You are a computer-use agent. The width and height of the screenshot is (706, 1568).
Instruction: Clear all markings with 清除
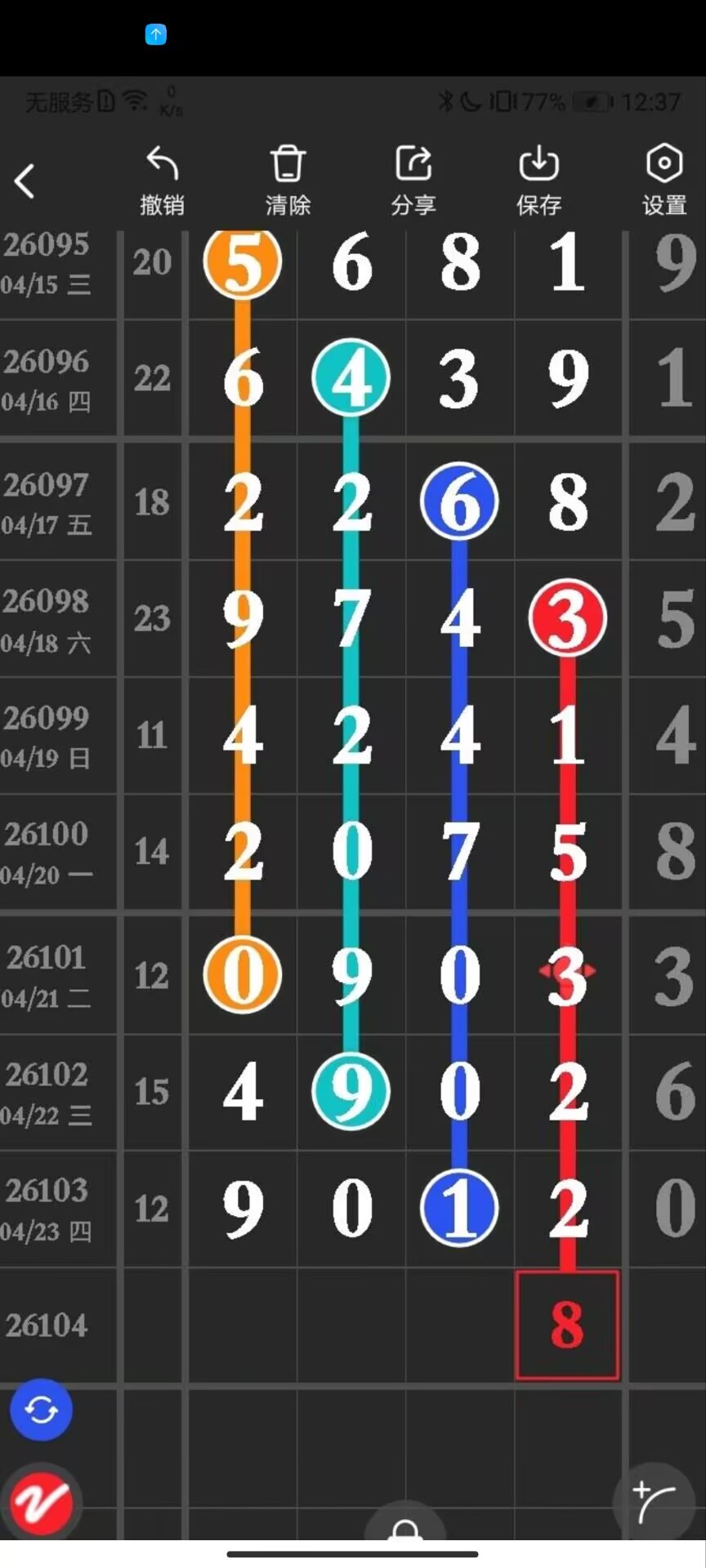288,180
